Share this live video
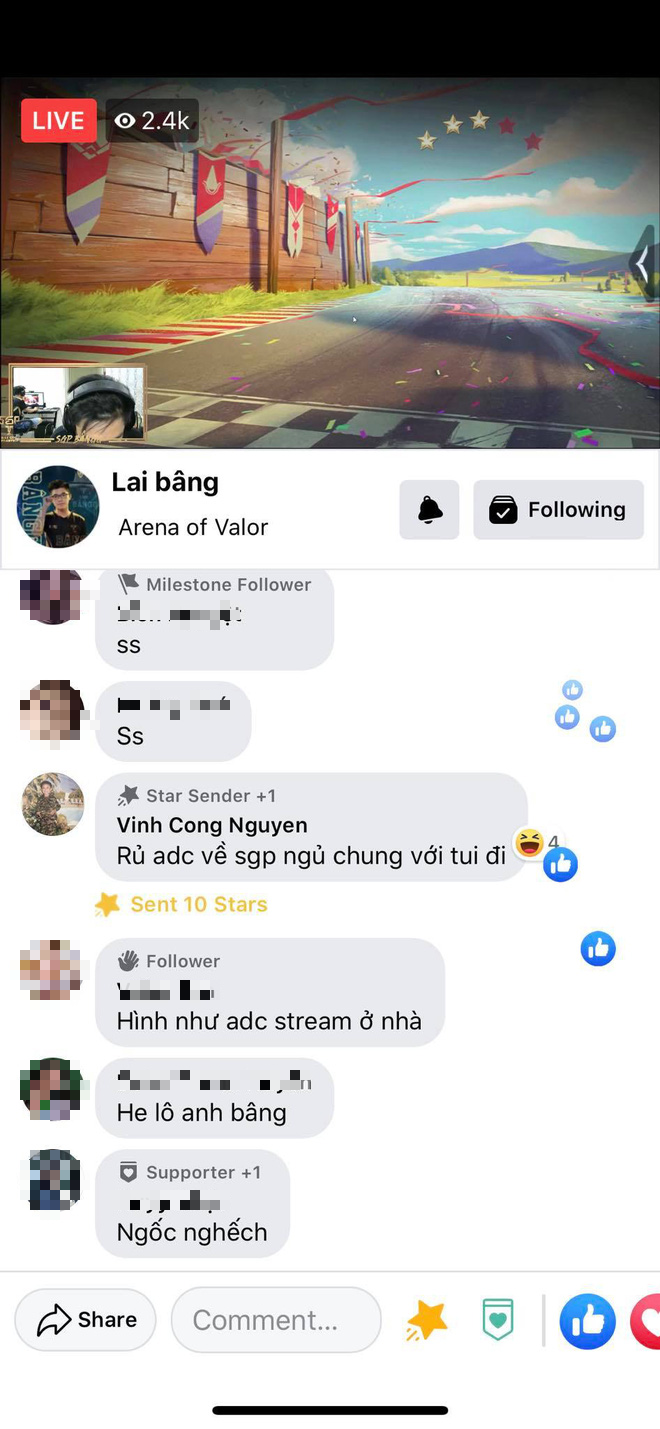Viewport: 660px width, 1429px height. pyautogui.click(x=85, y=1320)
